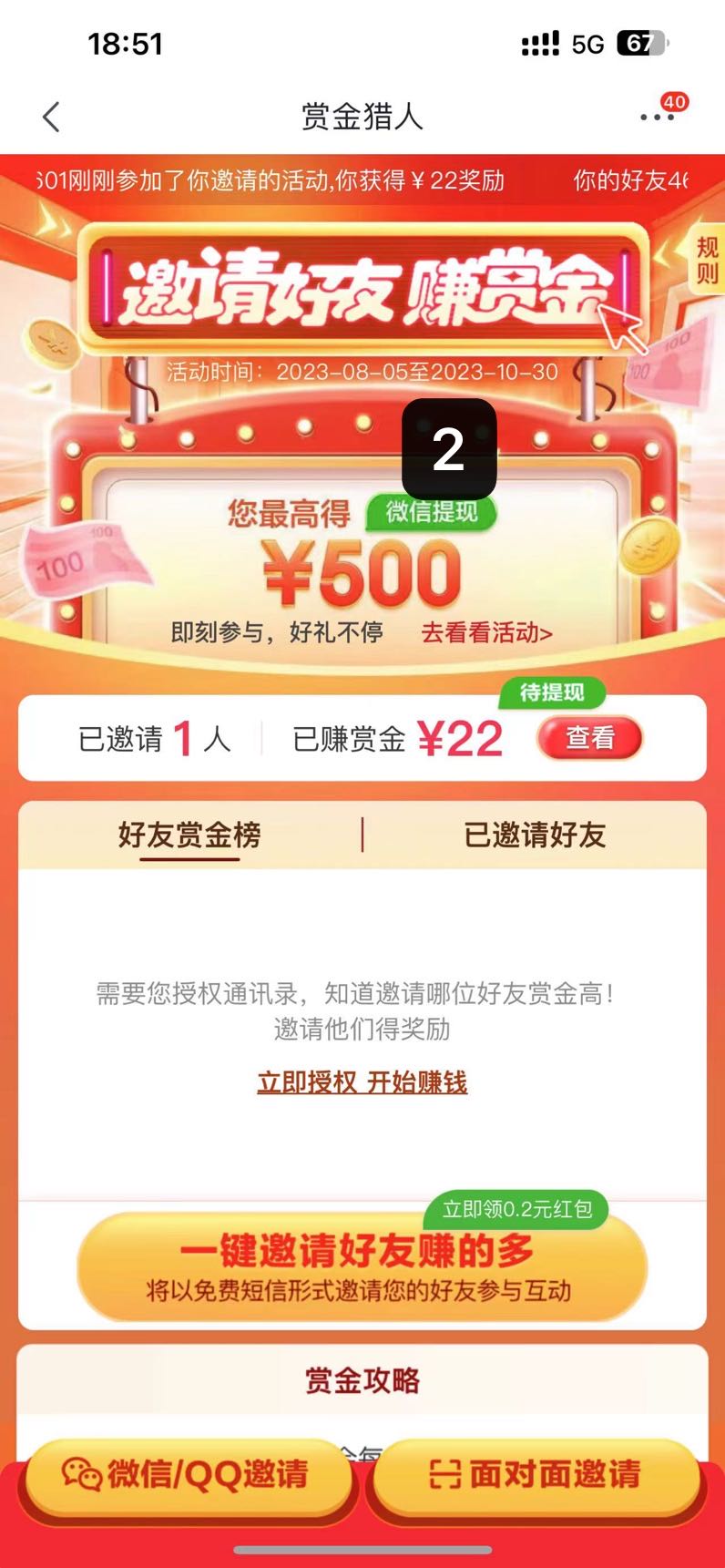The width and height of the screenshot is (725, 1568).
Task: Invite via 微信/QQ邀请 button
Action: pos(187,1474)
